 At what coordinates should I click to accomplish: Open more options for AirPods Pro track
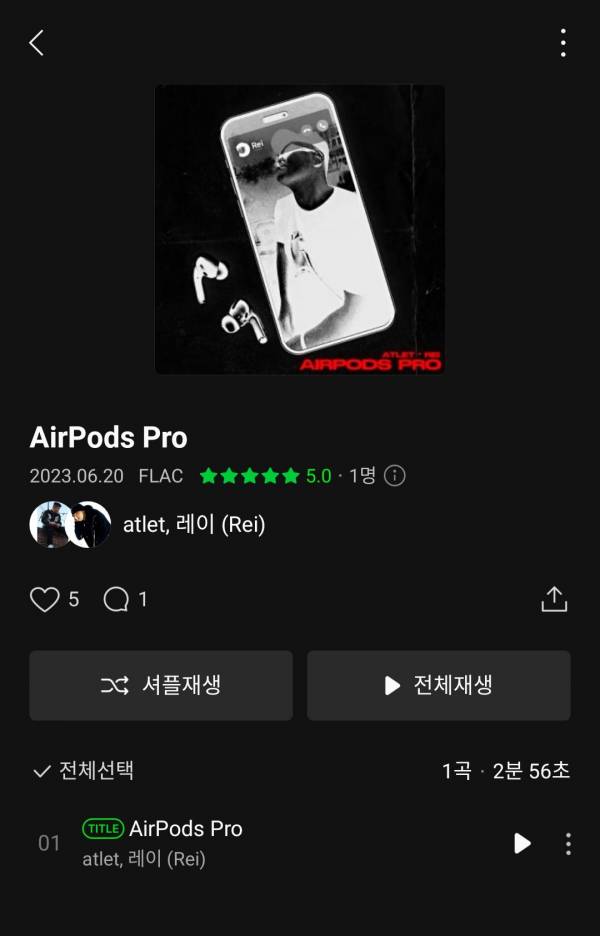coord(568,843)
